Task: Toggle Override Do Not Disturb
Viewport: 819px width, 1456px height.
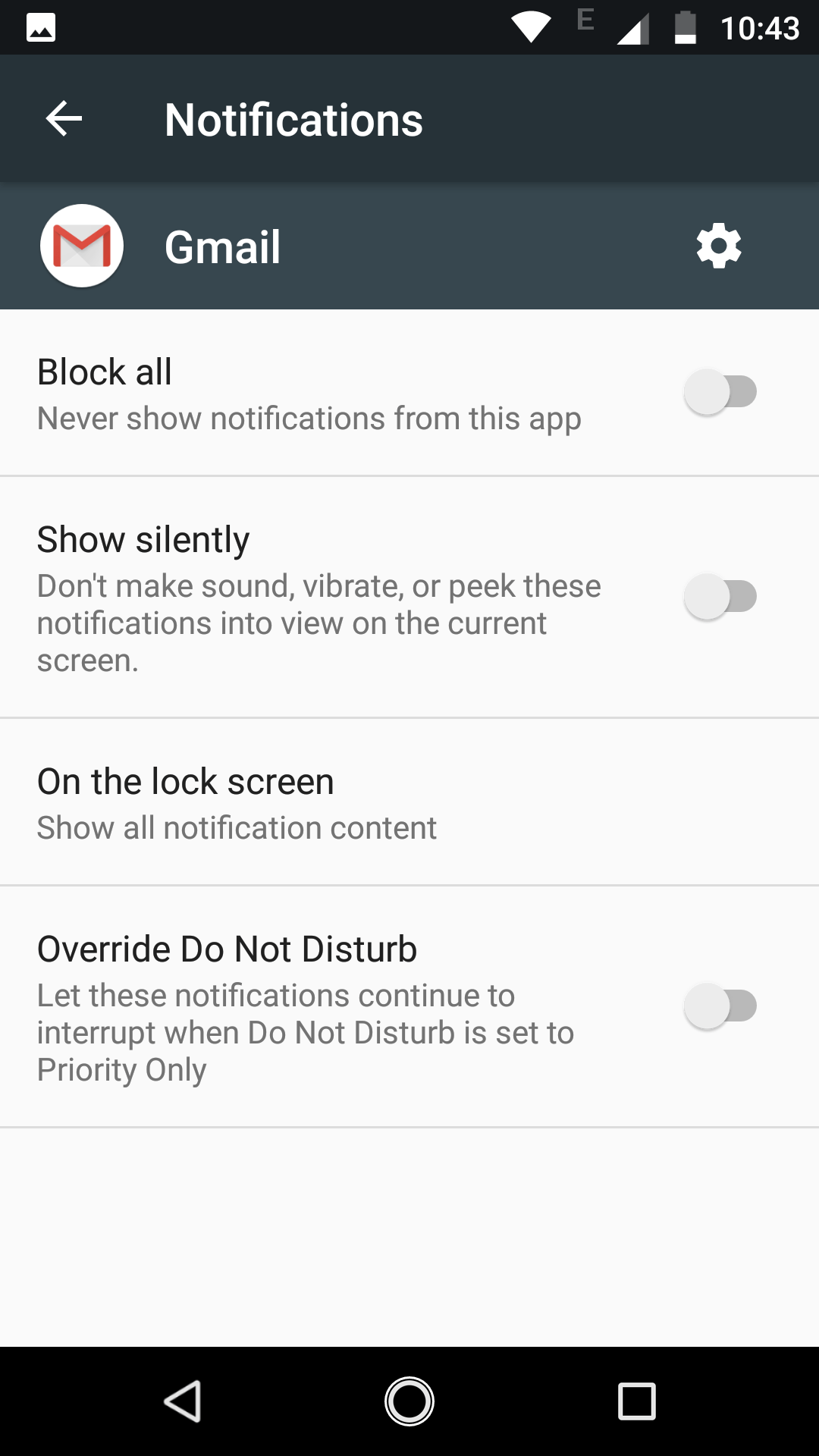Action: [x=720, y=1006]
